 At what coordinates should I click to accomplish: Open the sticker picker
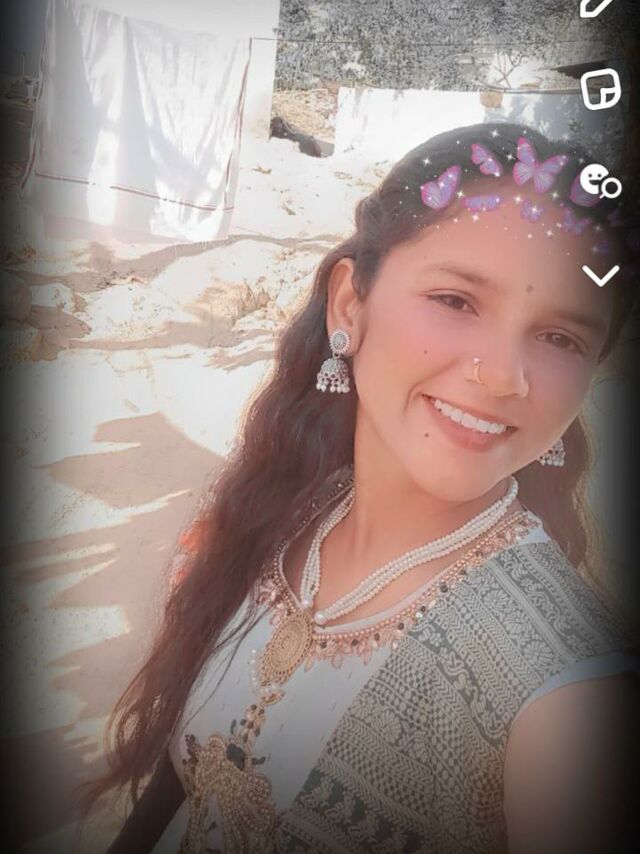tap(600, 89)
